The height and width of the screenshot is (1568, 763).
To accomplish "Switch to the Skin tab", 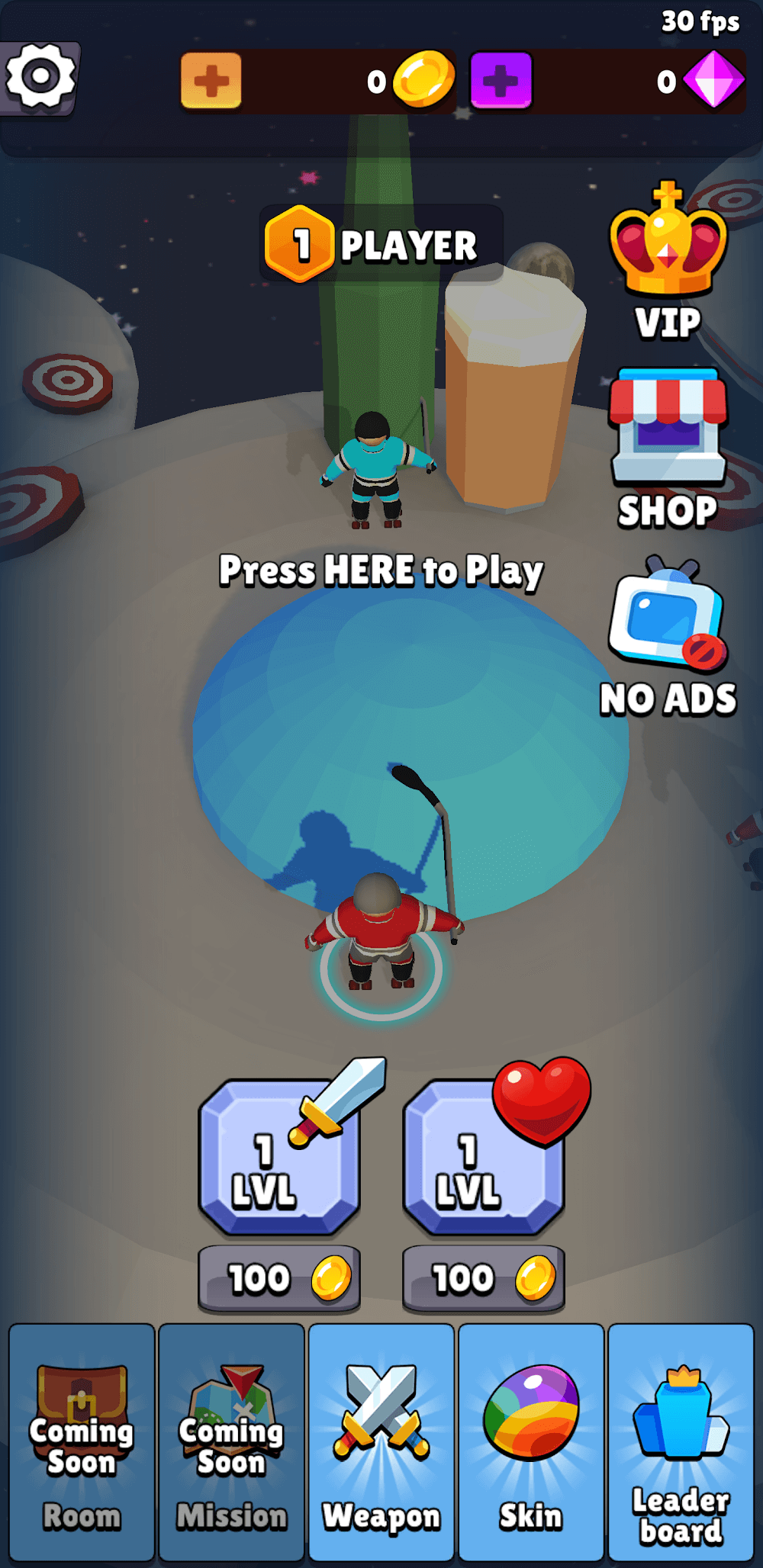I will coord(531,1441).
